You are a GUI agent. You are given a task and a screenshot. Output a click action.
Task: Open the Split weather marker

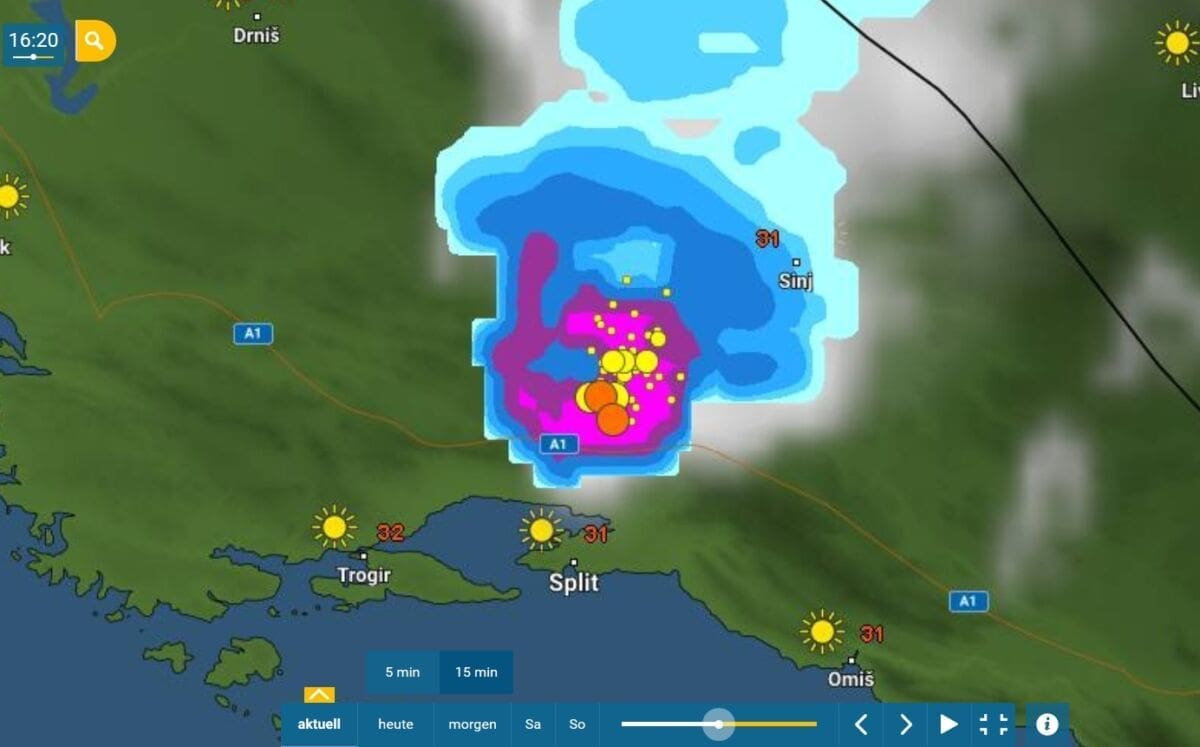(x=541, y=530)
